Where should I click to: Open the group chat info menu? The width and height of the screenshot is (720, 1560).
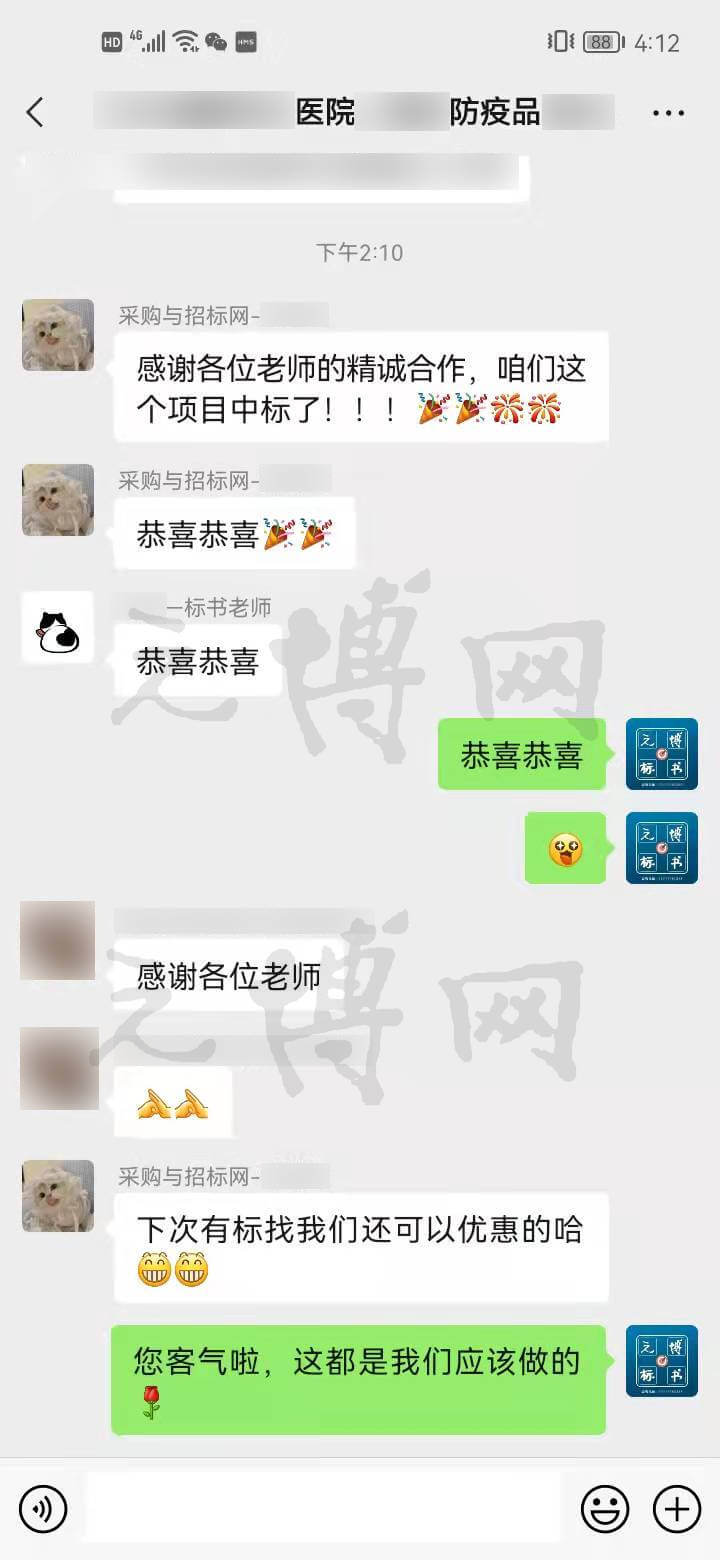coord(668,113)
